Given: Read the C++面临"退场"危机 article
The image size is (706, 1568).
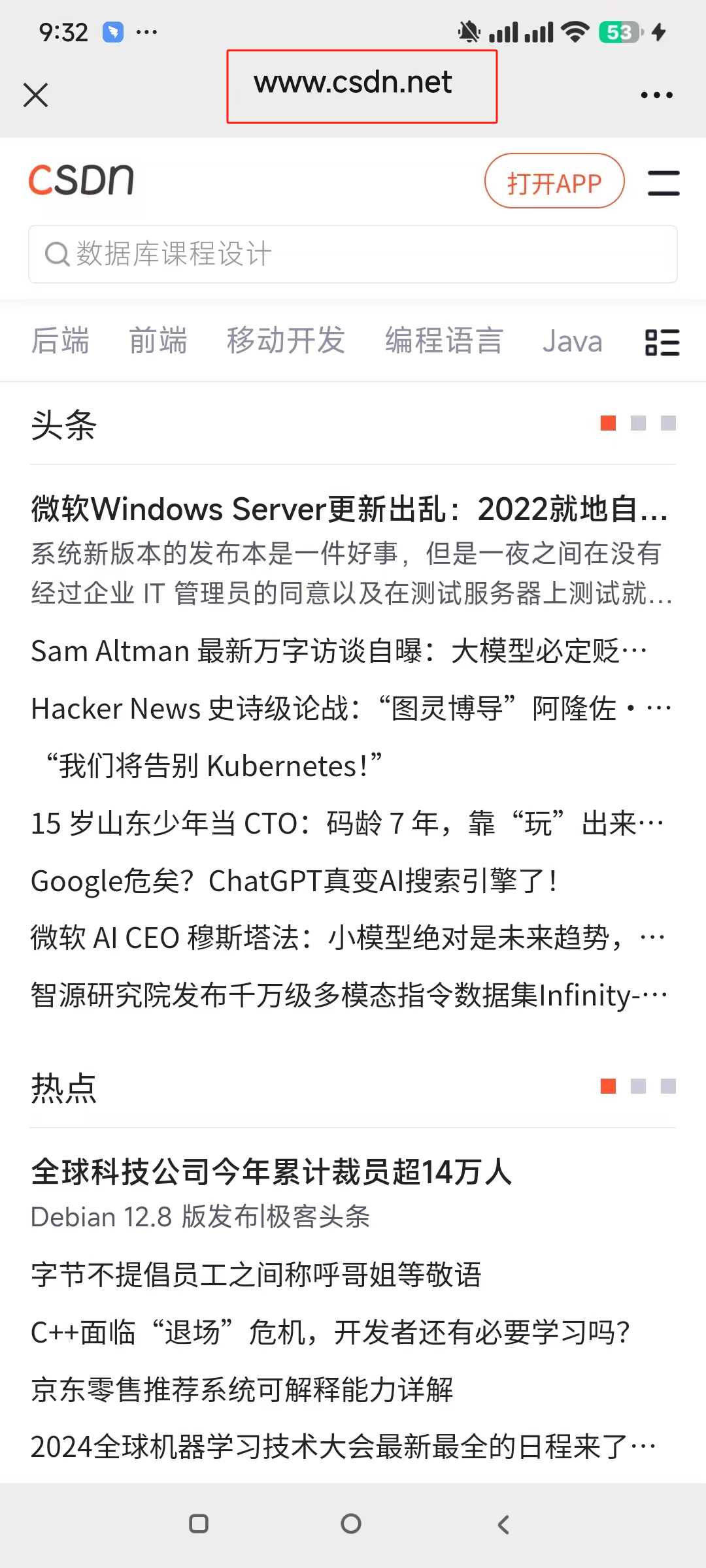Looking at the screenshot, I should click(330, 1333).
